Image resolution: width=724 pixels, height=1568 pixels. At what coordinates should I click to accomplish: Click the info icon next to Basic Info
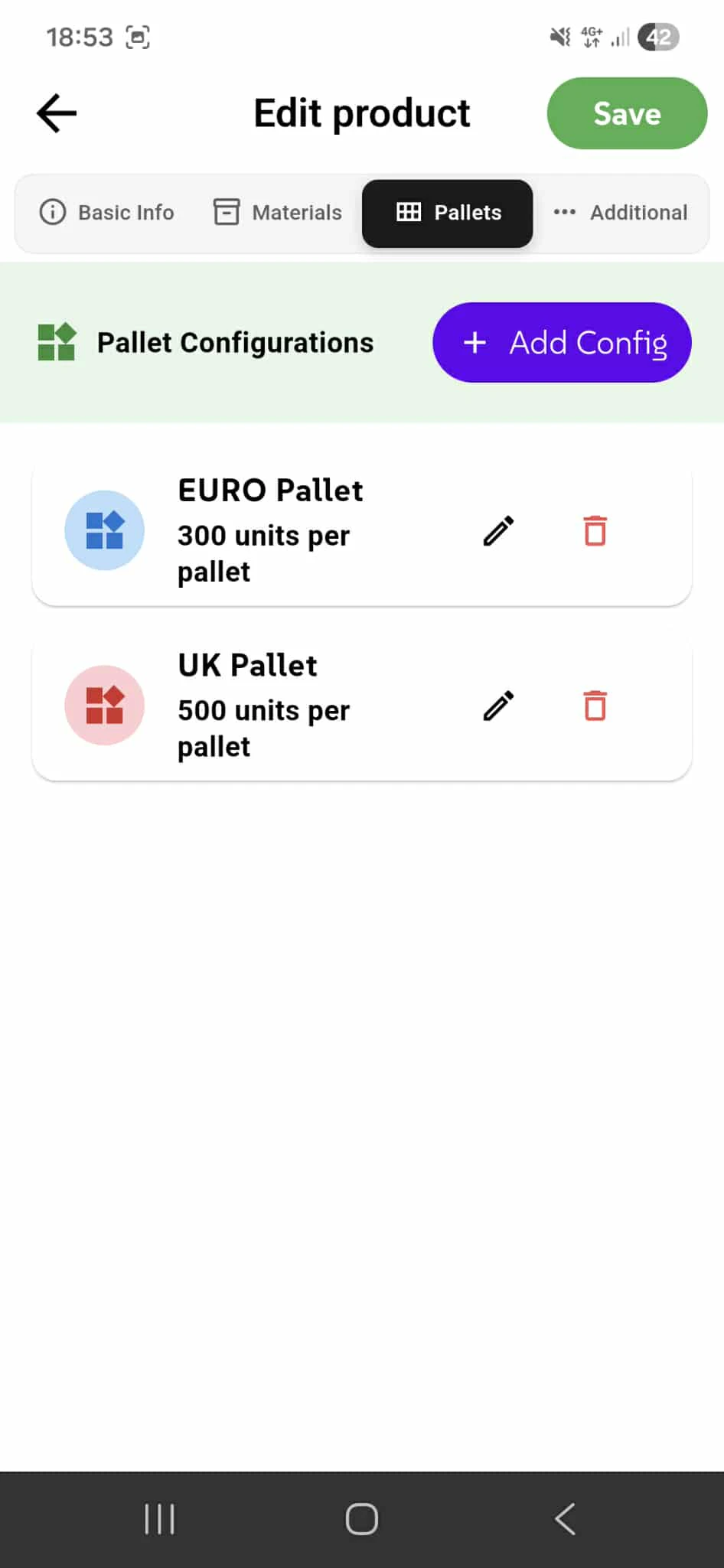52,213
